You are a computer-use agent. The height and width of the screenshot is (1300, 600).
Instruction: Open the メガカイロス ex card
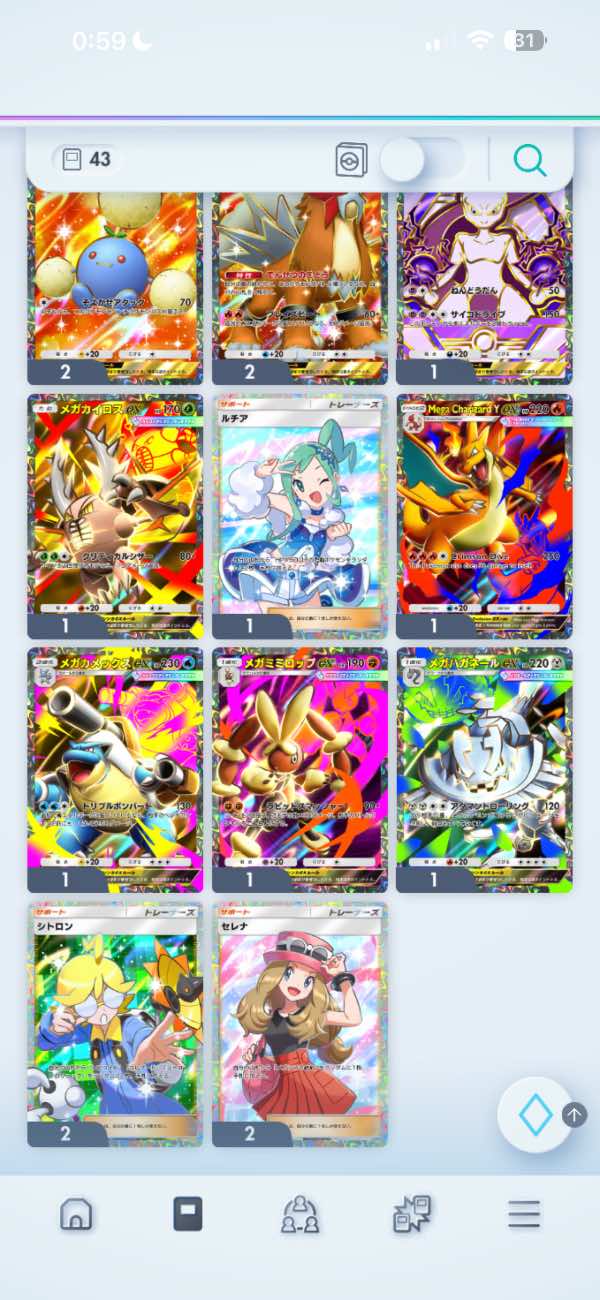pyautogui.click(x=115, y=516)
